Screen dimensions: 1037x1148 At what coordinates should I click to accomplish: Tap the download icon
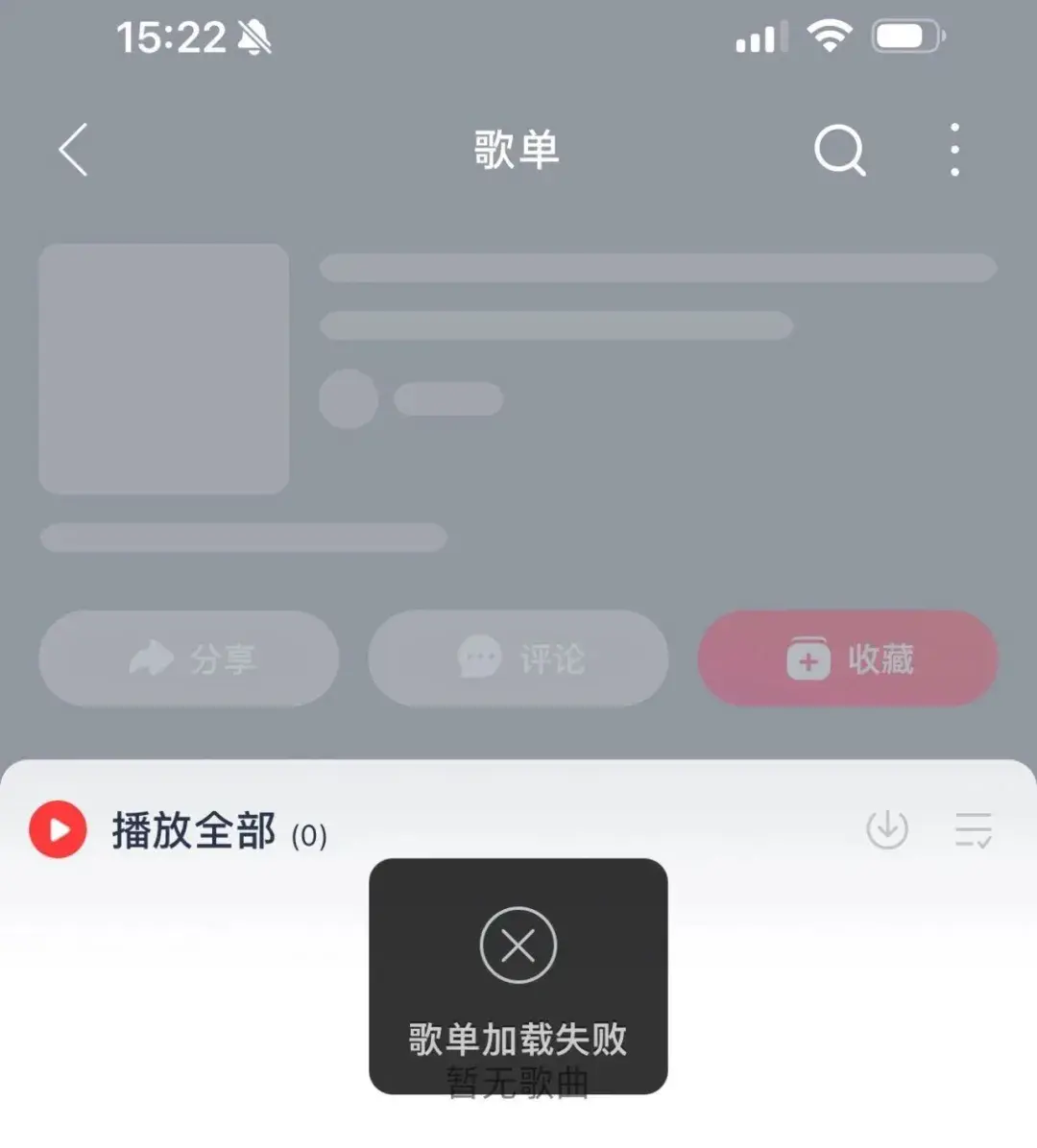pos(886,829)
